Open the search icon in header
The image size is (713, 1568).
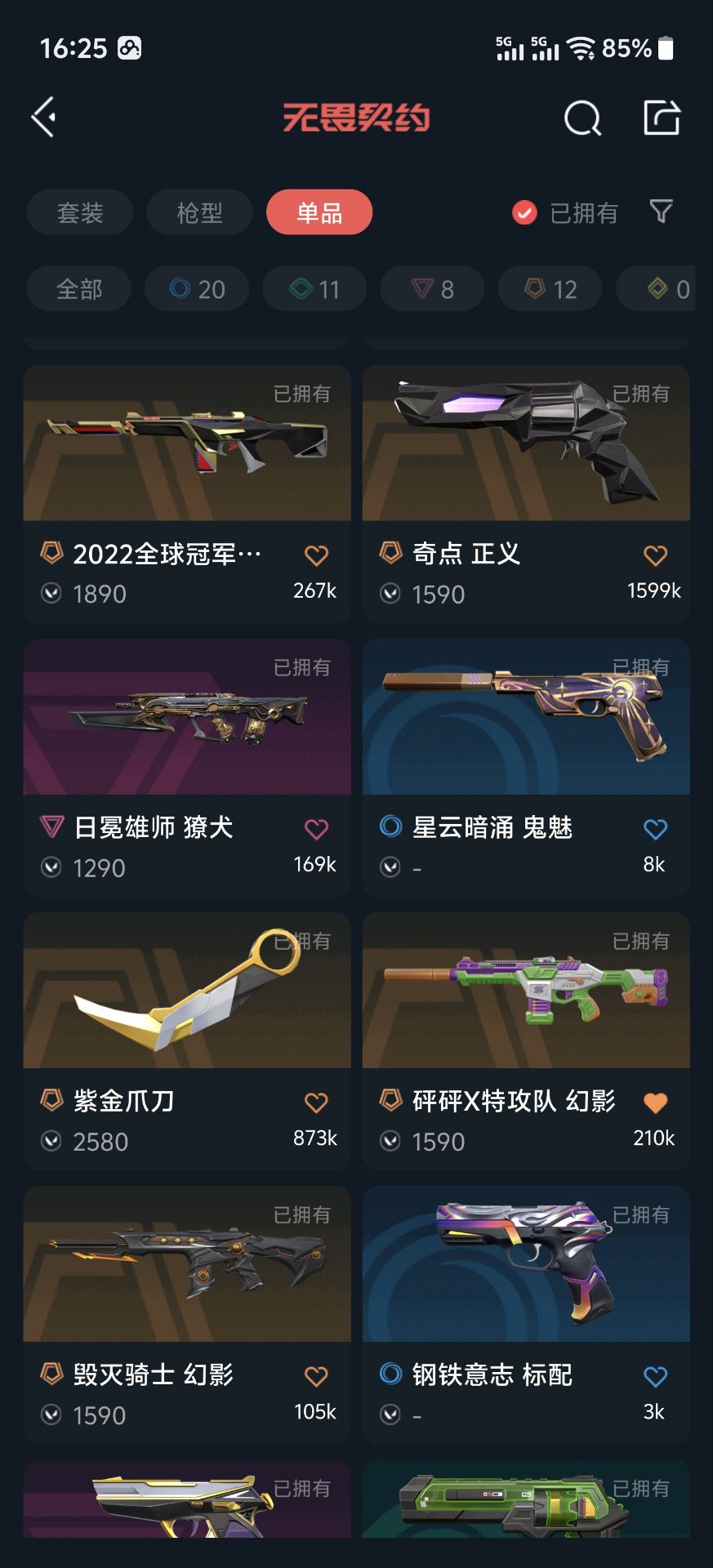[582, 118]
